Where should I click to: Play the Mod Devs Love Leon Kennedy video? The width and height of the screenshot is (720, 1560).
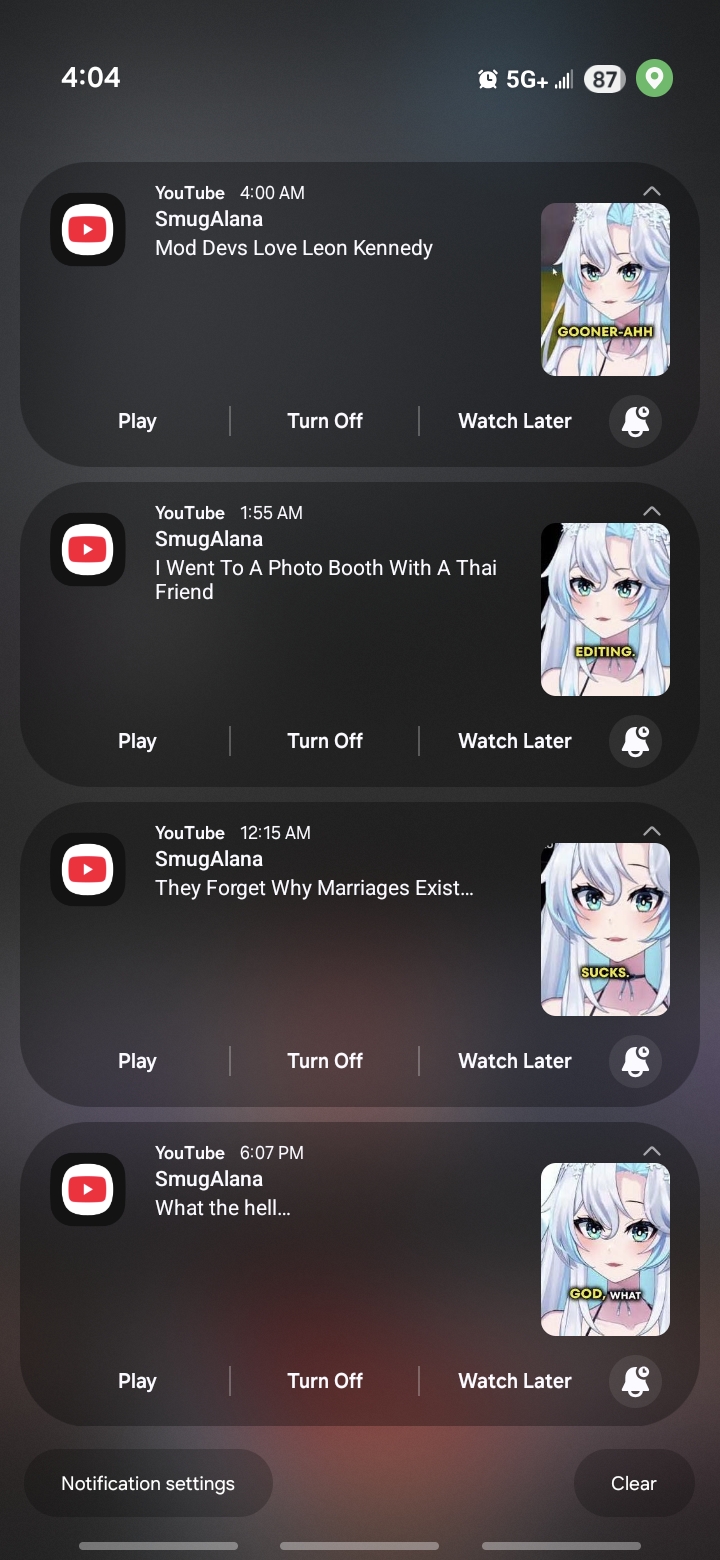coord(137,421)
